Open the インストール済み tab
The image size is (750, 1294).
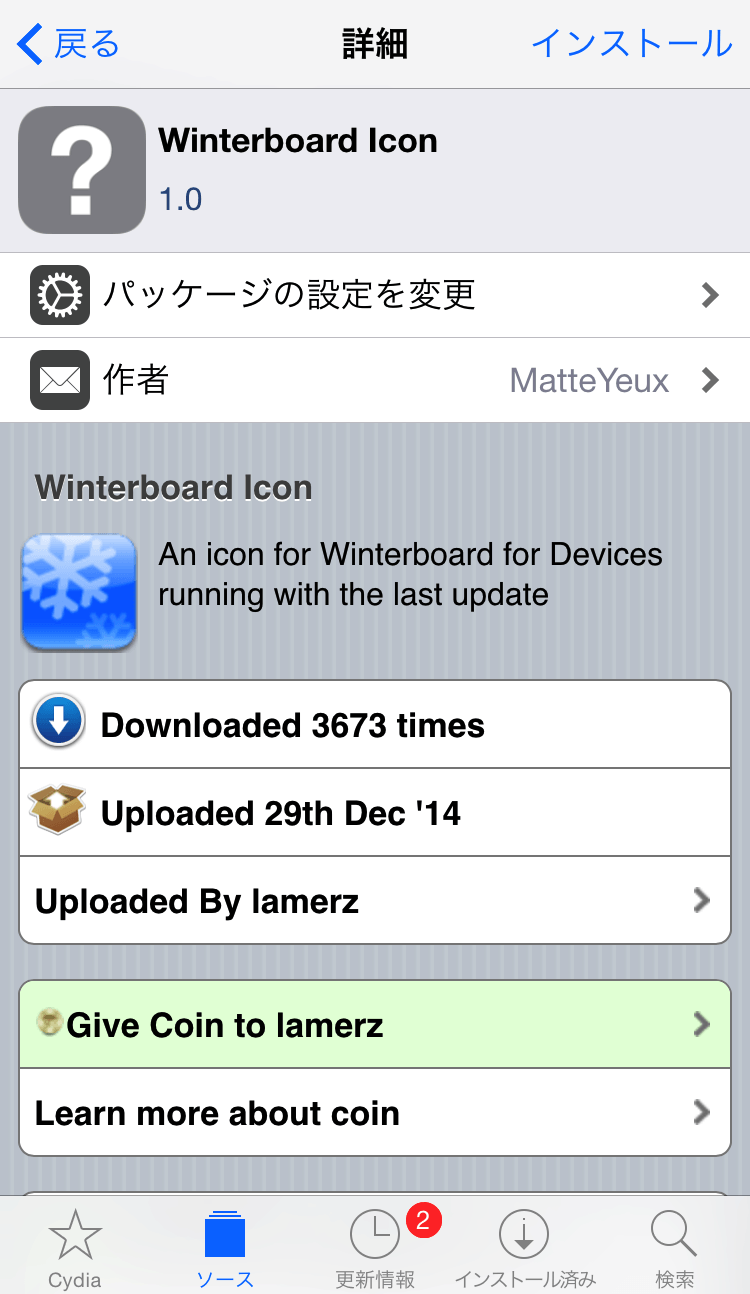525,1247
